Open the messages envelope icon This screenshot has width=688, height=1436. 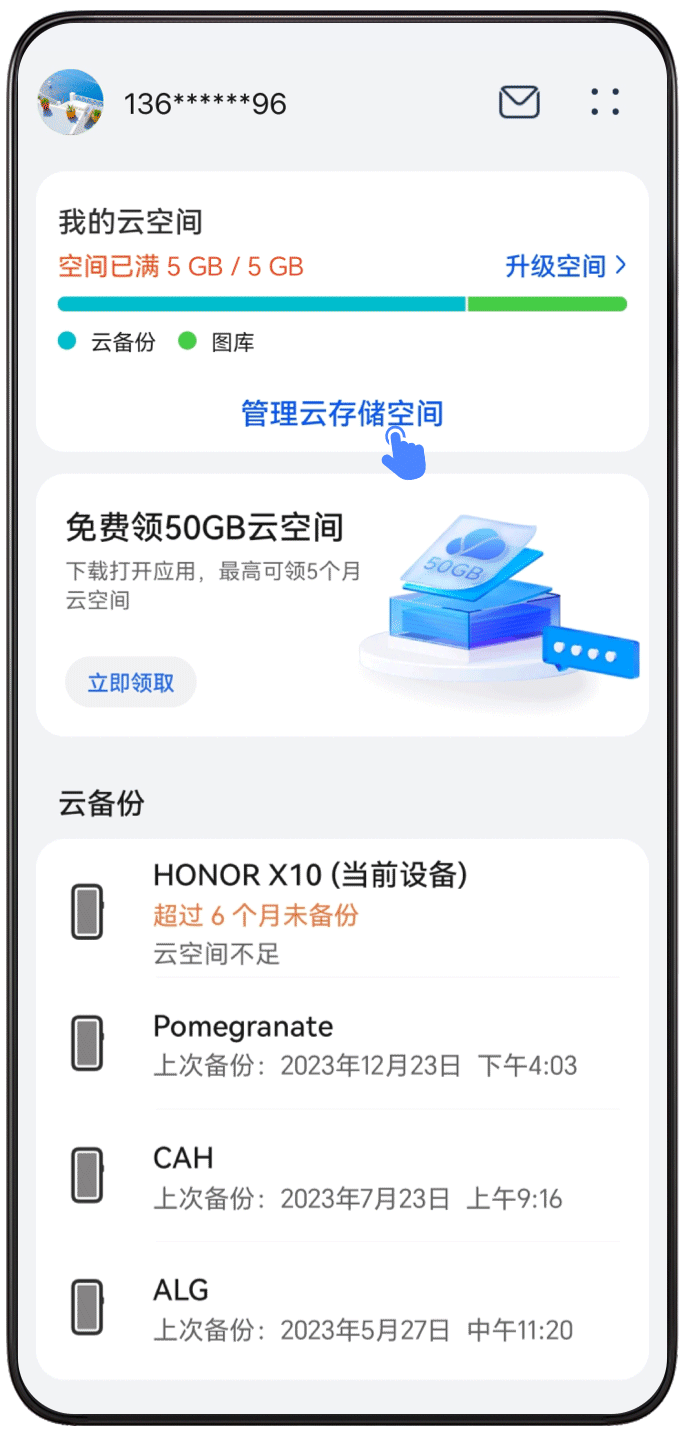(519, 102)
